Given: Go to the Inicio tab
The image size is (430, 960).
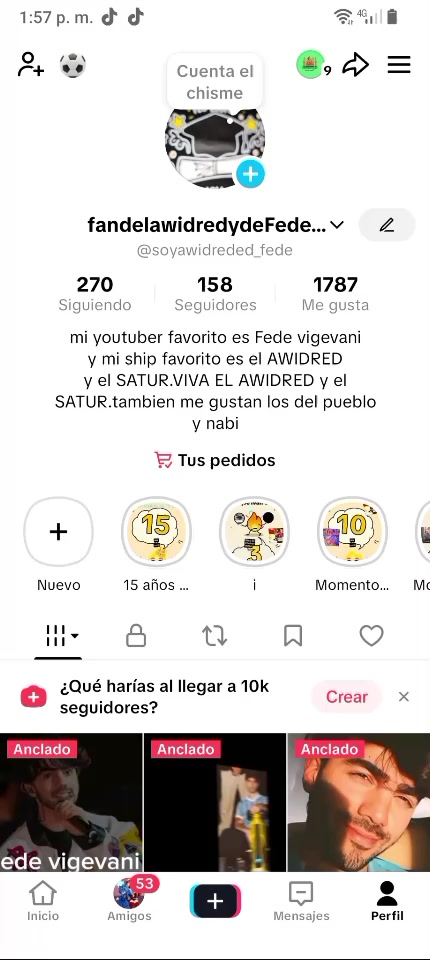Looking at the screenshot, I should (43, 901).
